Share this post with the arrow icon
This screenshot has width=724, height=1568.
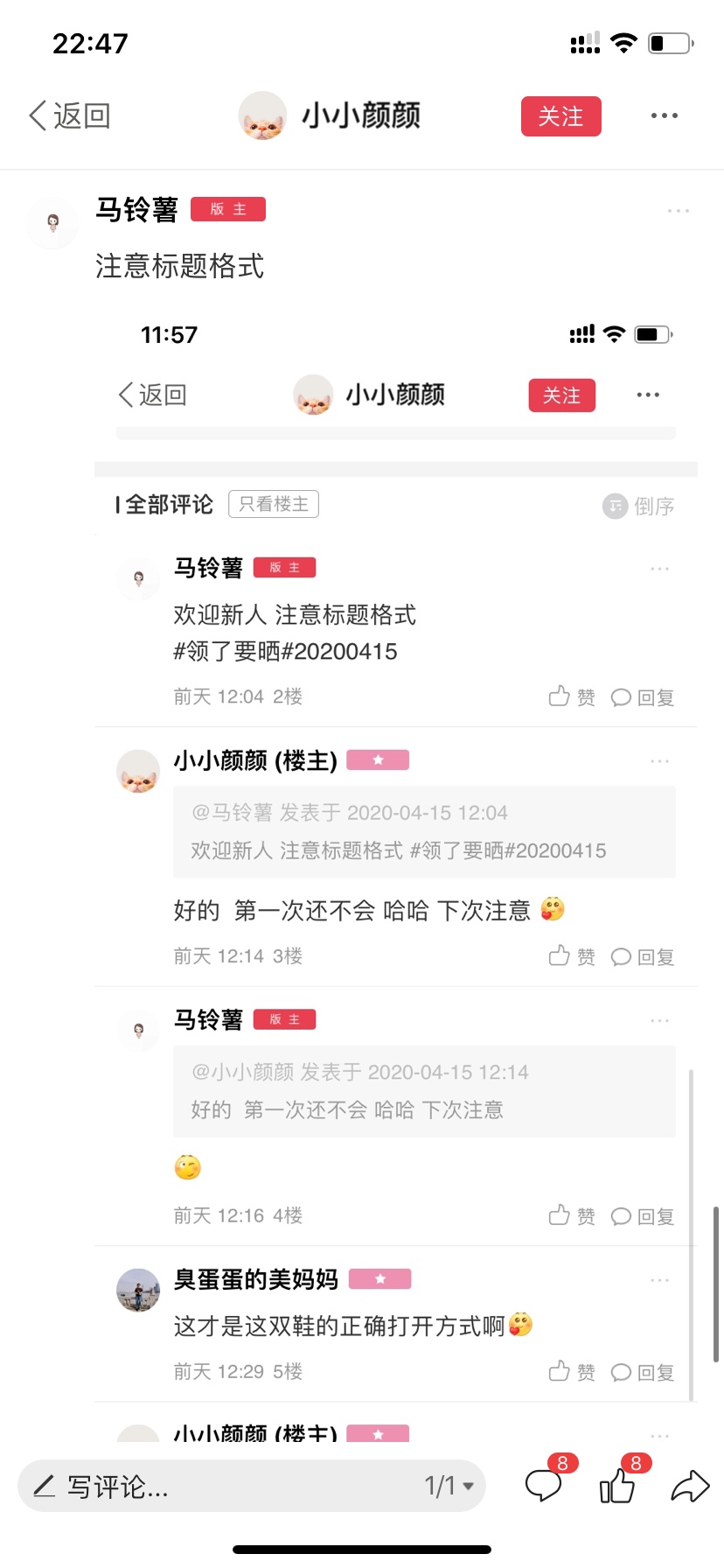[x=690, y=1486]
